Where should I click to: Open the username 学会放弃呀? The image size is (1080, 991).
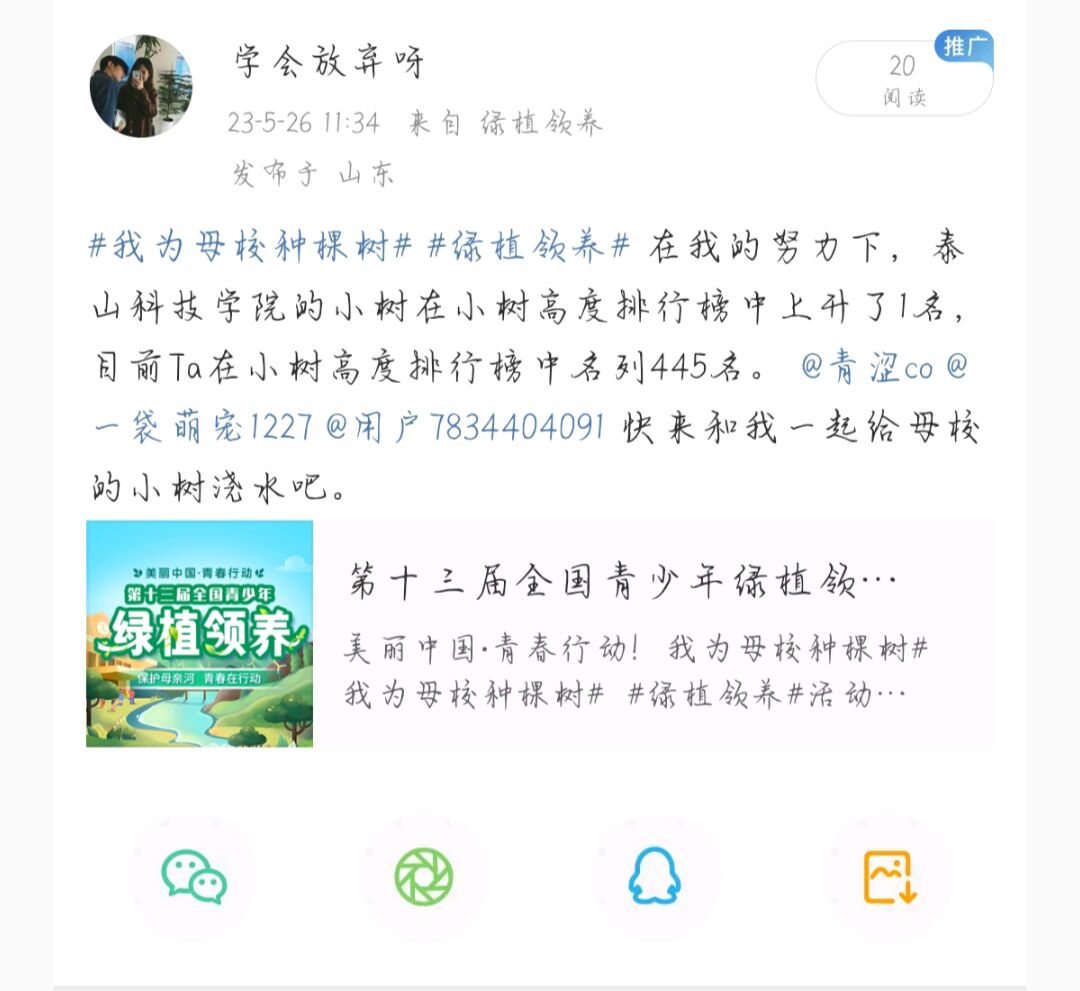[330, 63]
